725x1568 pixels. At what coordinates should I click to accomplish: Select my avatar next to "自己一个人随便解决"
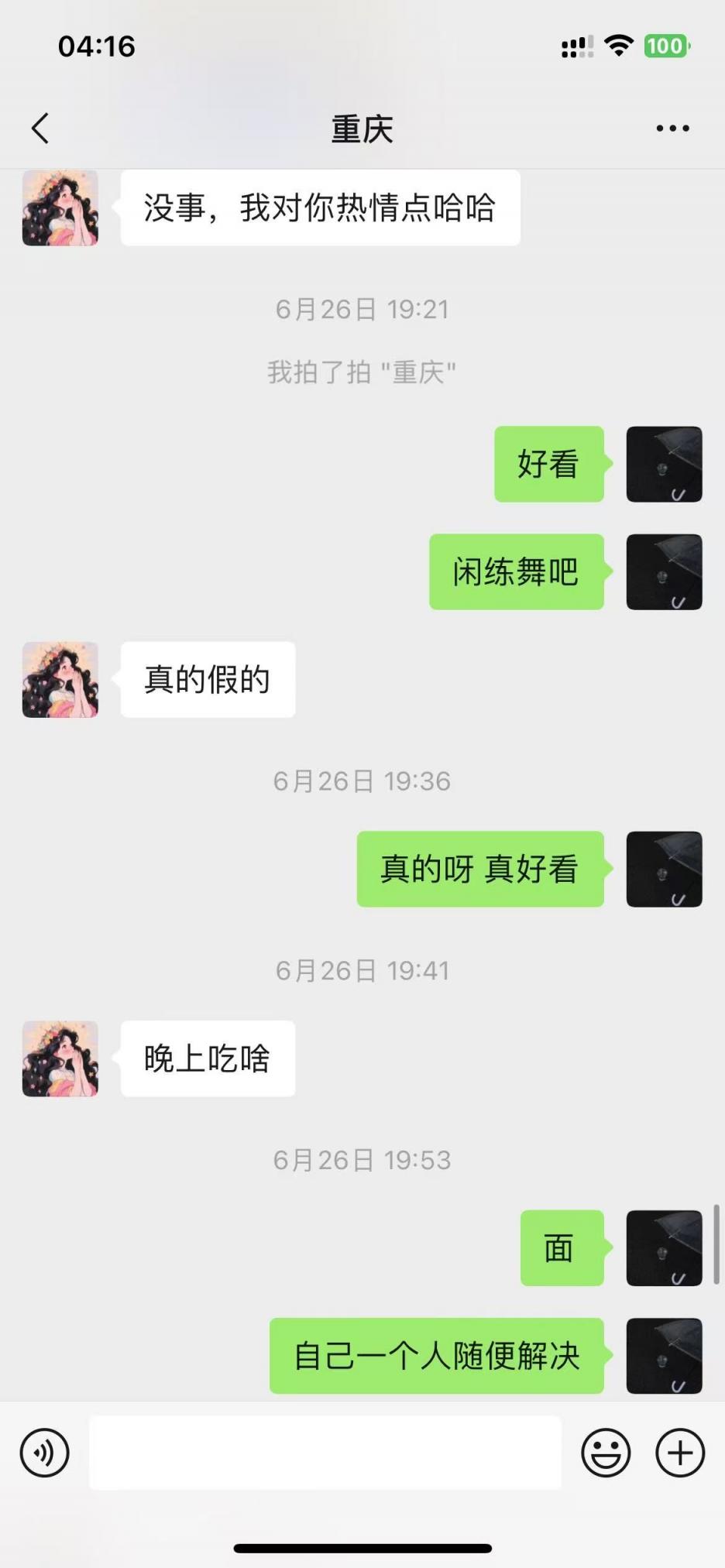(x=664, y=1355)
